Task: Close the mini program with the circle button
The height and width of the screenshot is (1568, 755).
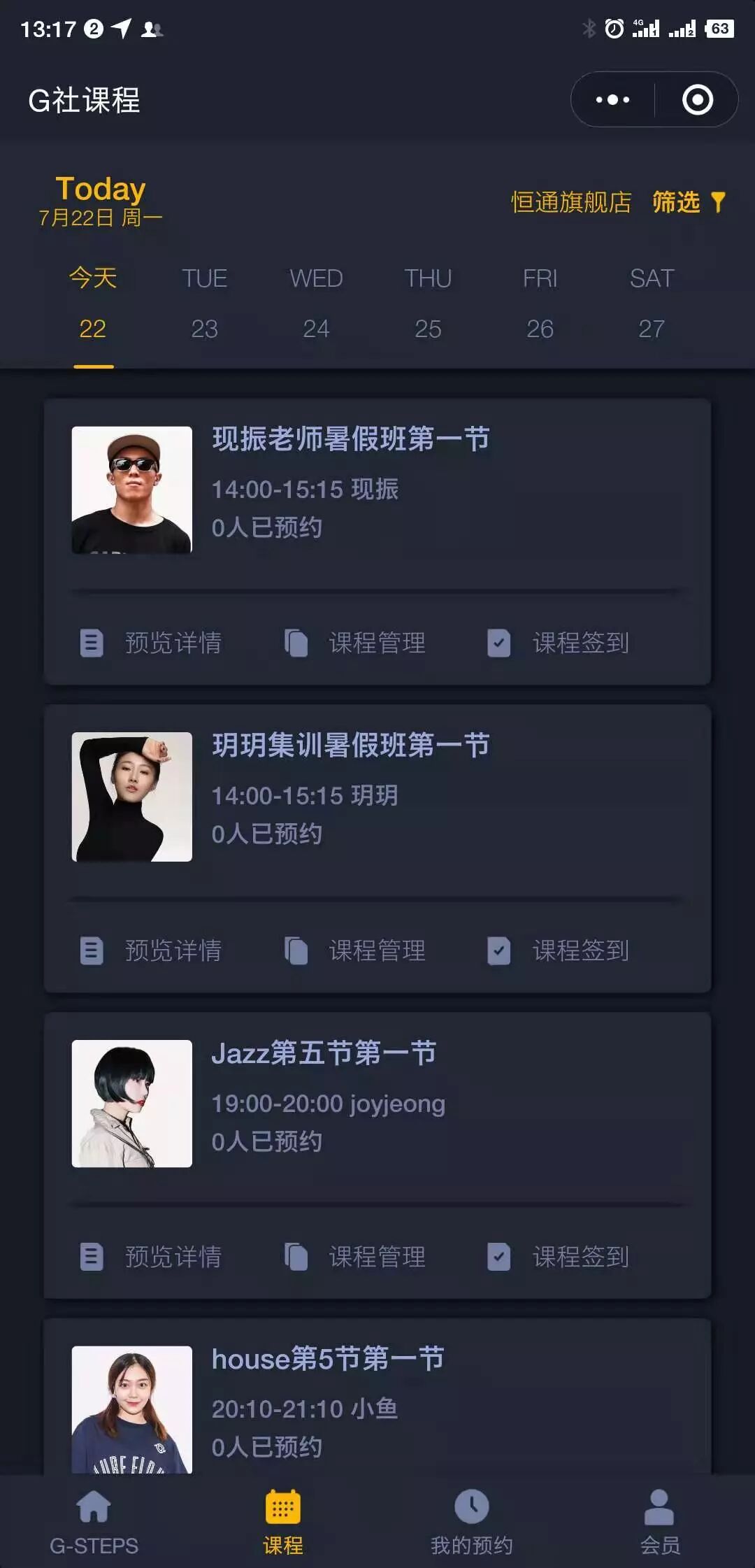Action: pos(697,100)
